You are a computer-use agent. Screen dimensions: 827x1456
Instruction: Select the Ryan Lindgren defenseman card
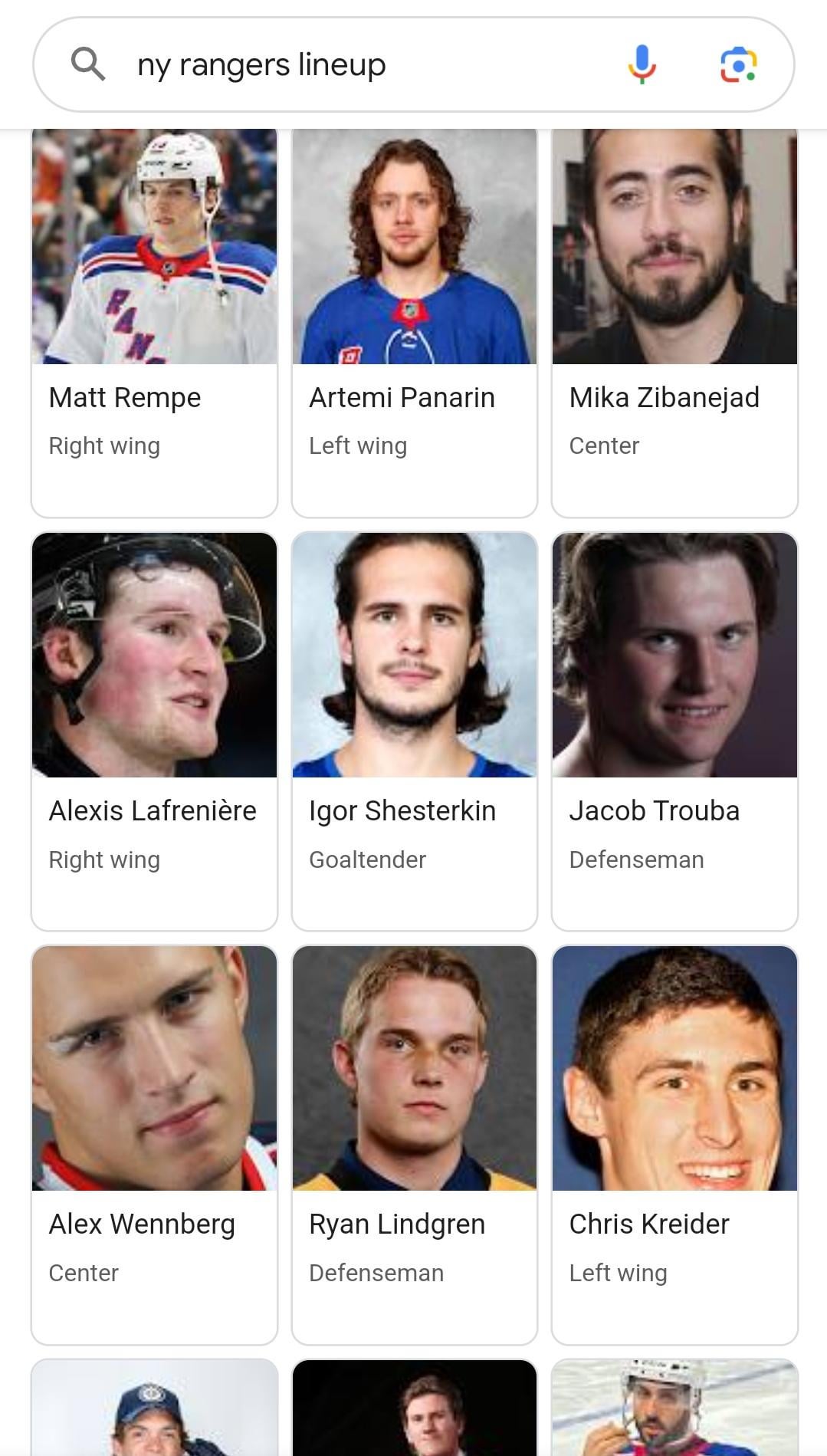(x=414, y=1145)
